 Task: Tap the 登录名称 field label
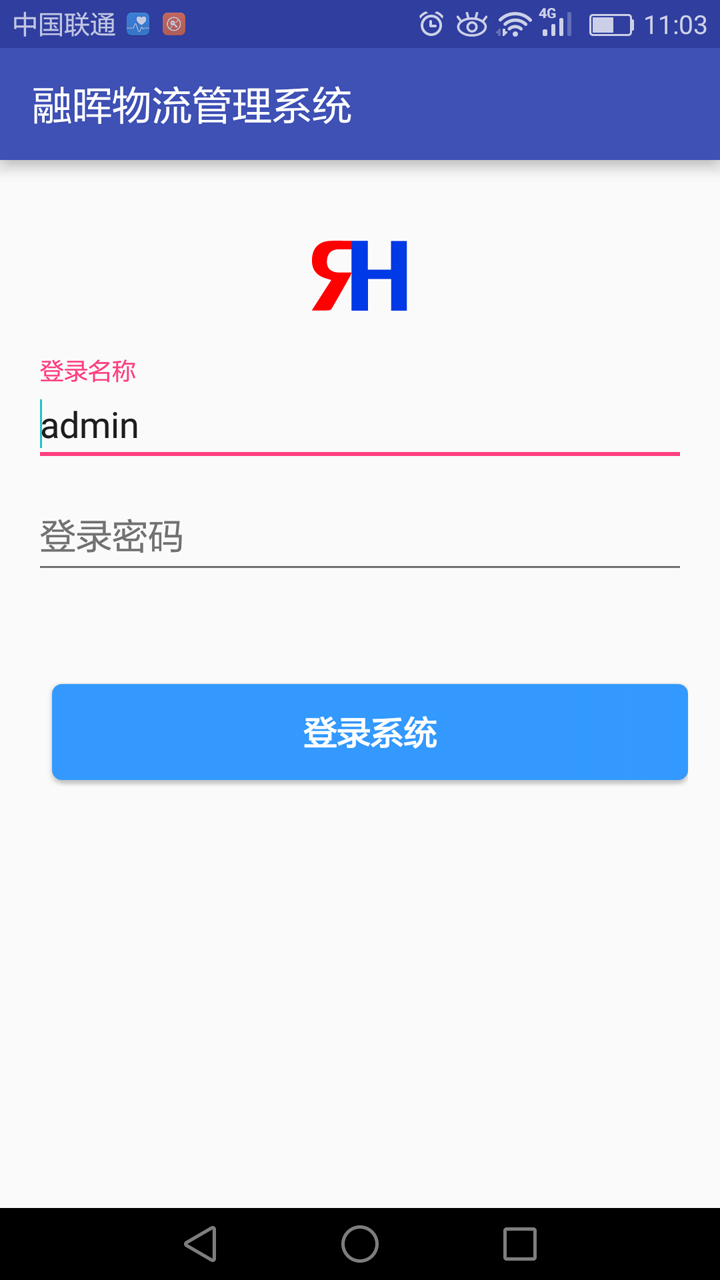coord(87,371)
